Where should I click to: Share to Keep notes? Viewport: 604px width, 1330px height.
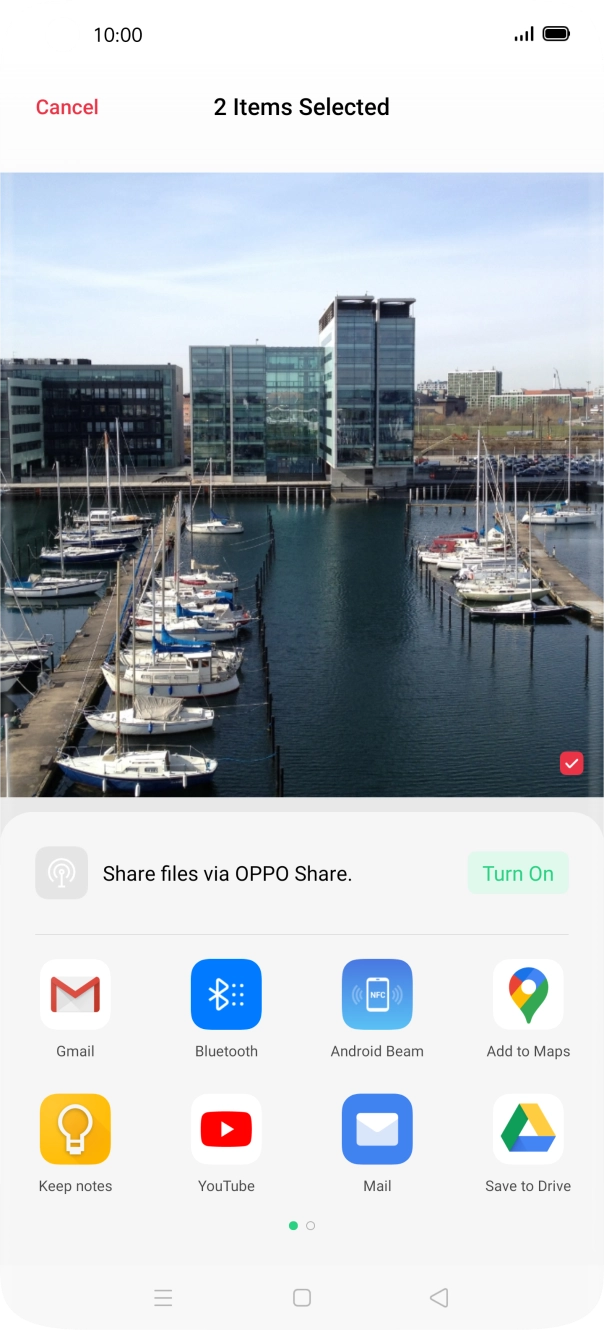coord(75,1129)
